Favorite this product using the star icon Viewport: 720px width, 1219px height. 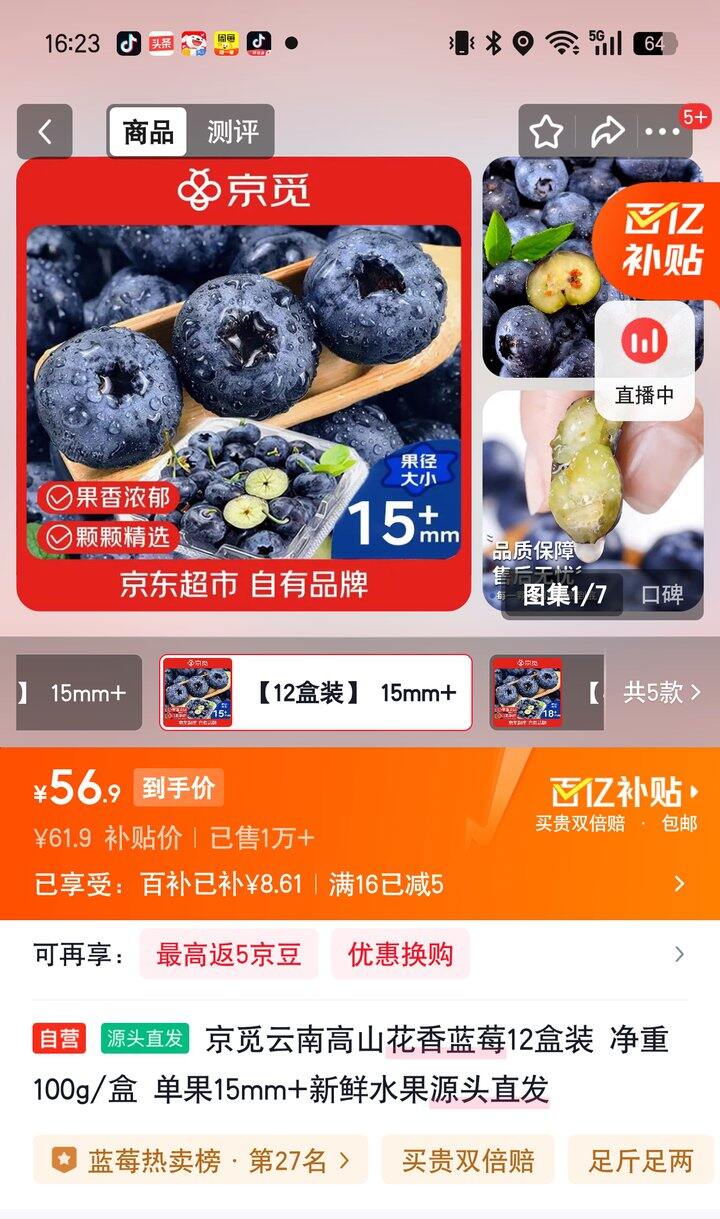pyautogui.click(x=545, y=131)
